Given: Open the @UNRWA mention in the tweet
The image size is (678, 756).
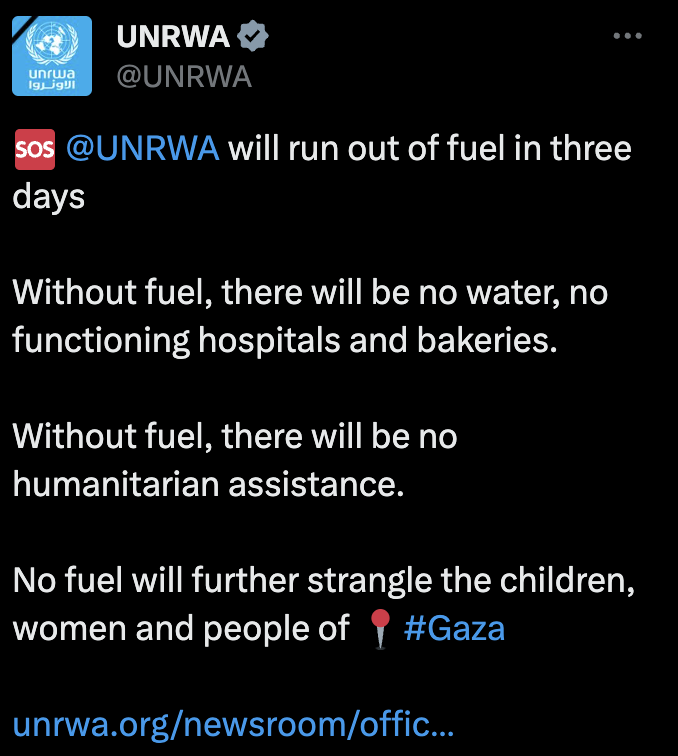Looking at the screenshot, I should (142, 148).
